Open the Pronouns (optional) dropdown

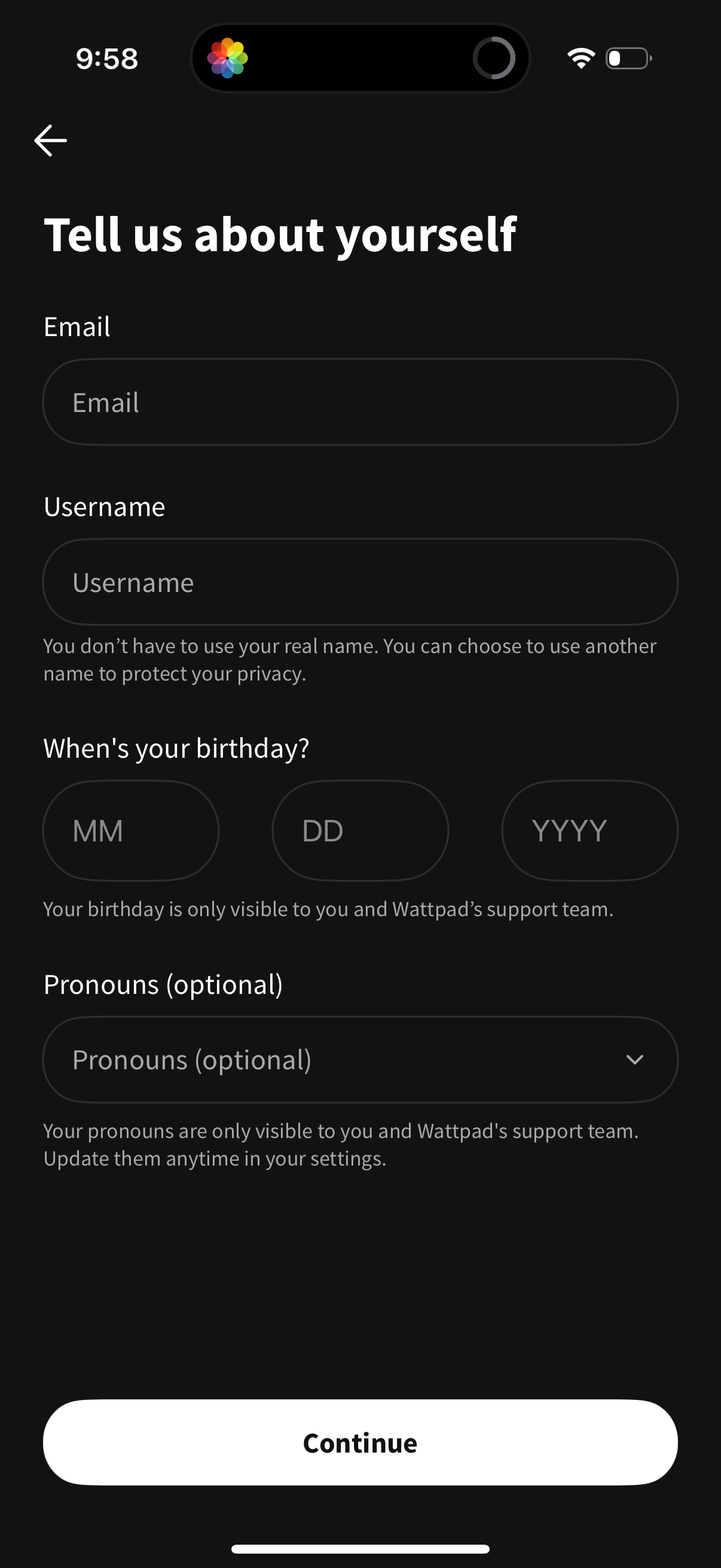point(359,1059)
